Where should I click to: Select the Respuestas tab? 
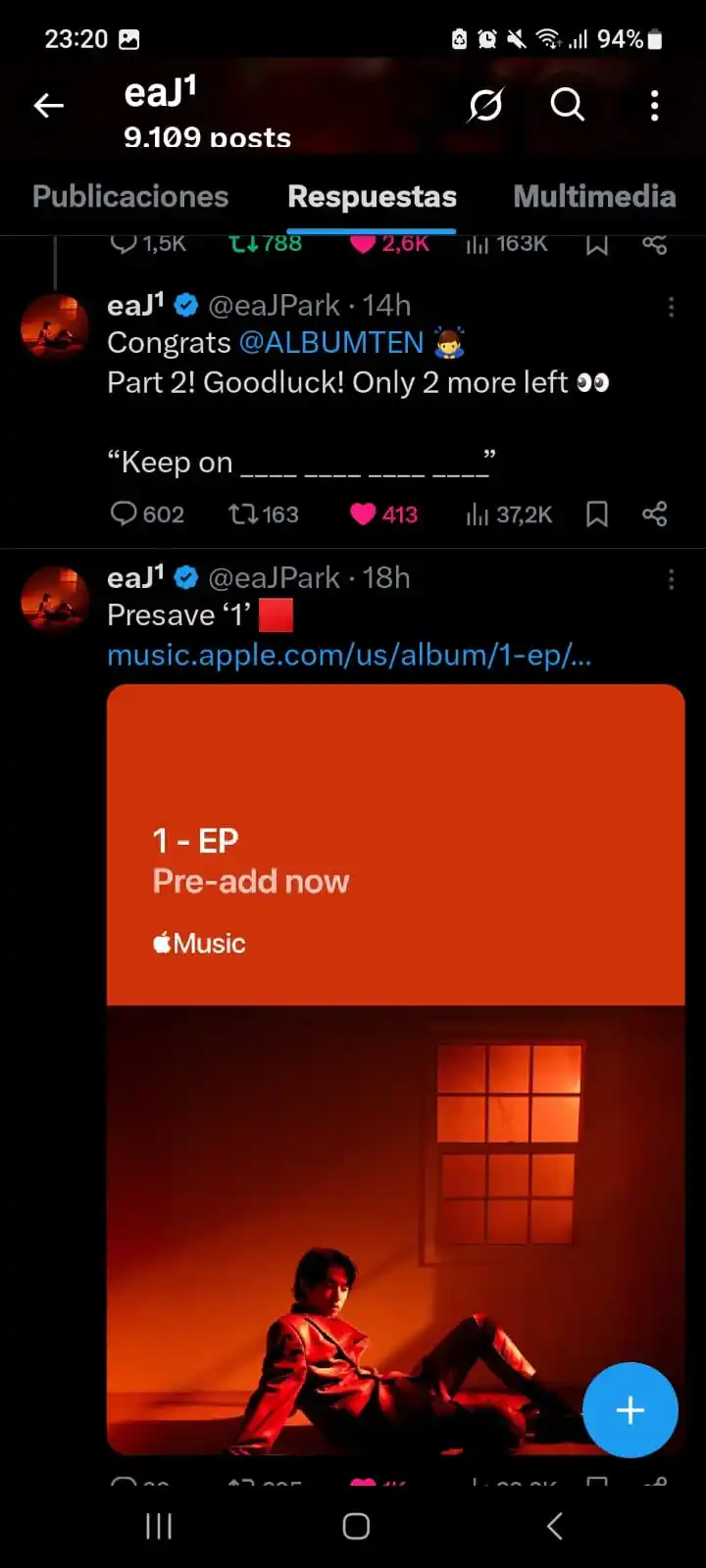(372, 196)
